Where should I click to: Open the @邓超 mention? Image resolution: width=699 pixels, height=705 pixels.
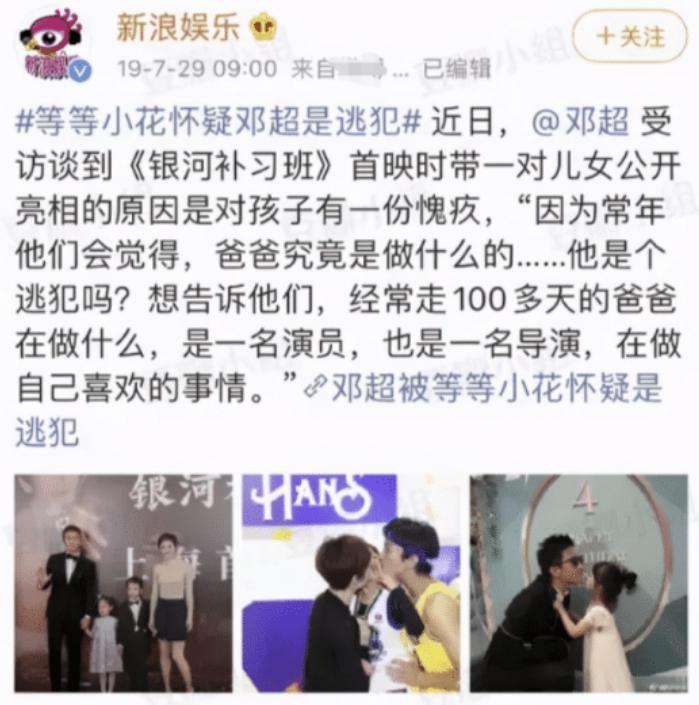(x=580, y=122)
